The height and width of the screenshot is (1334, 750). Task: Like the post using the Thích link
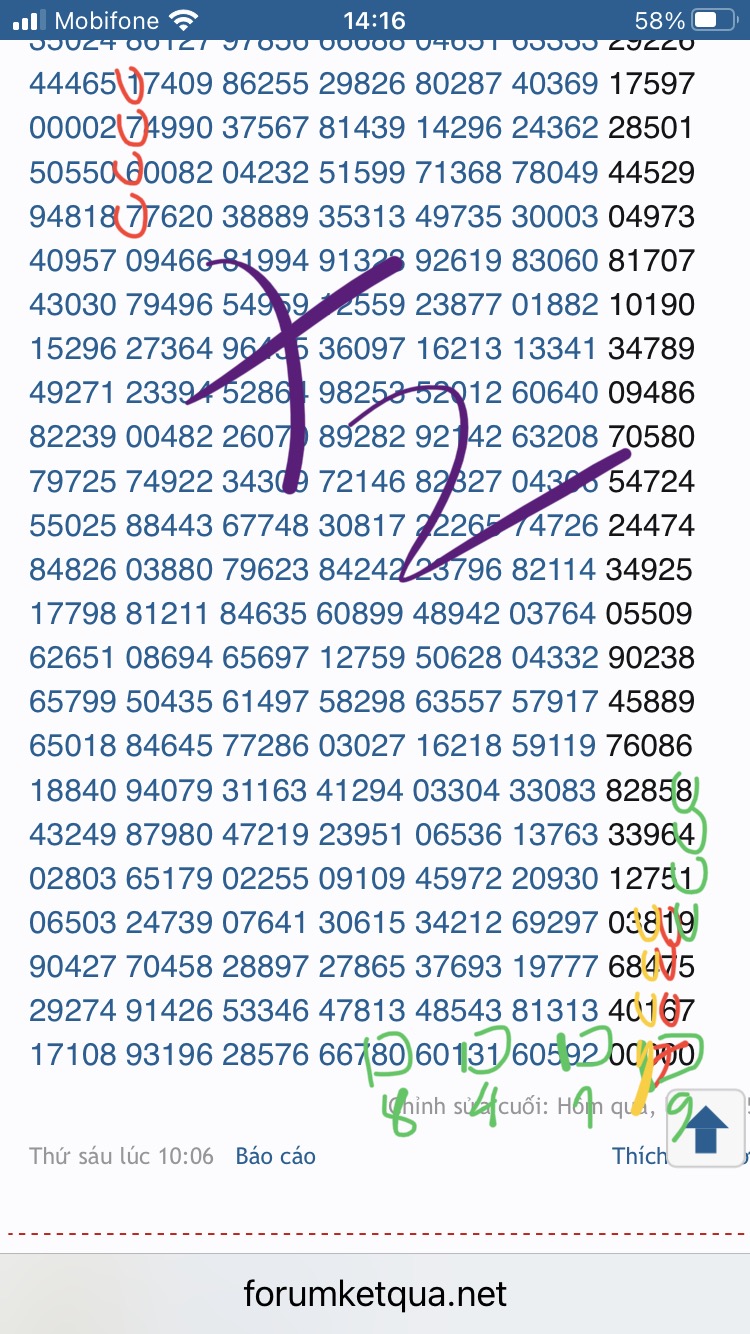639,1156
